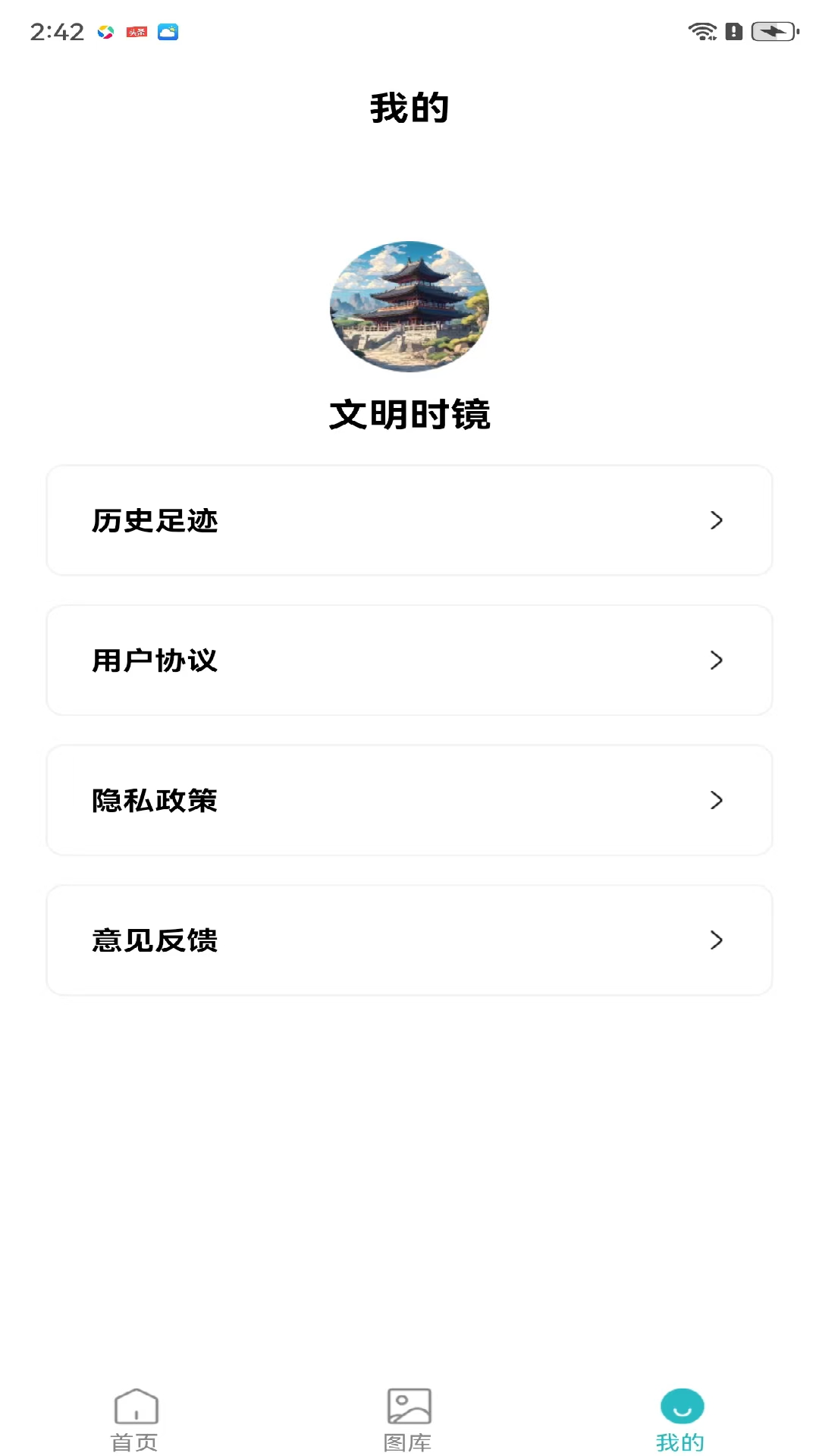Open the 意见反馈 row
The image size is (819, 1456).
point(409,940)
